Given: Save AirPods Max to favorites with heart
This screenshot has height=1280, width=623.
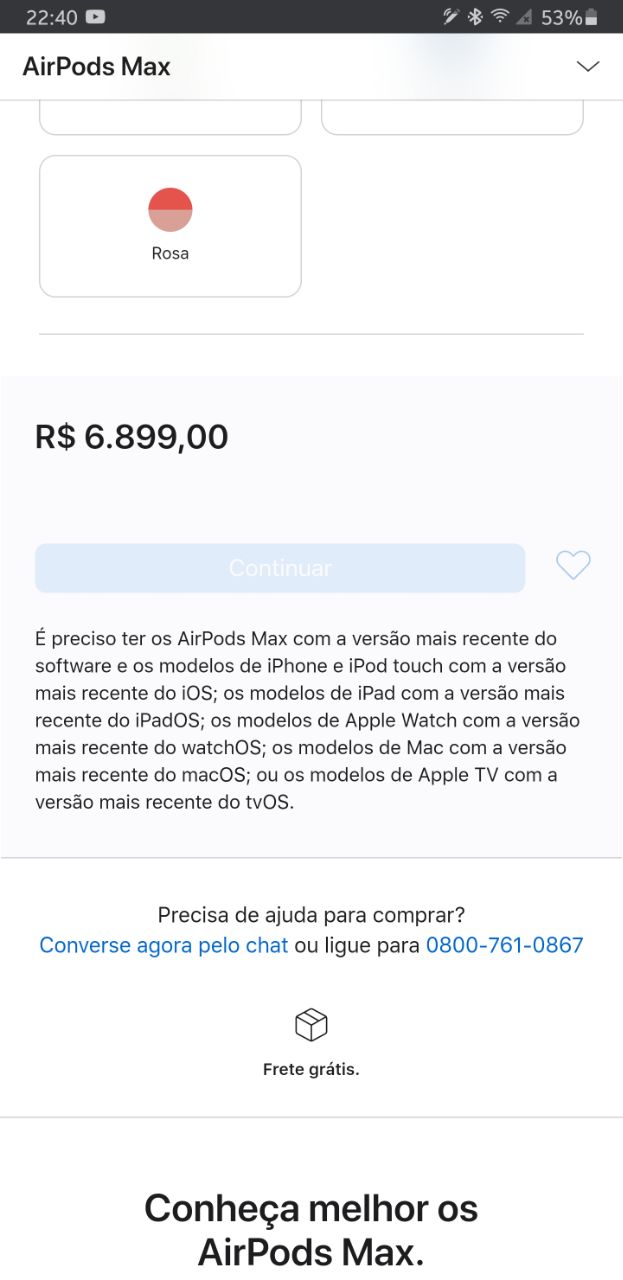Looking at the screenshot, I should 573,566.
